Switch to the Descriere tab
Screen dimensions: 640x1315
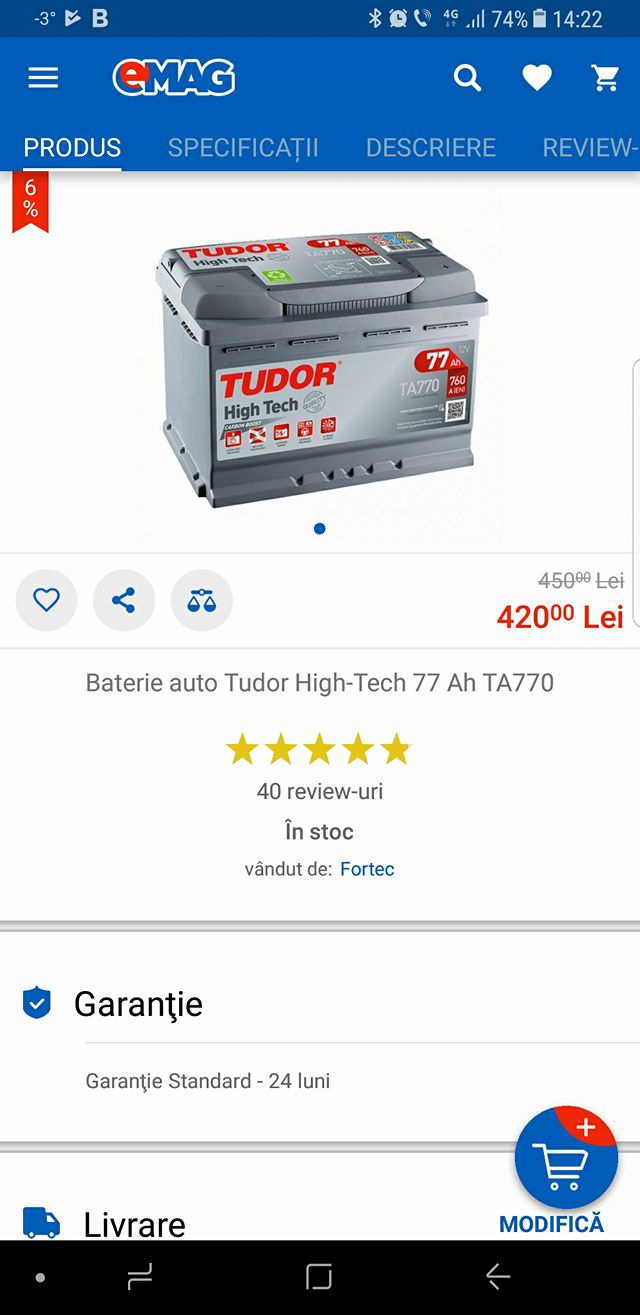point(431,148)
